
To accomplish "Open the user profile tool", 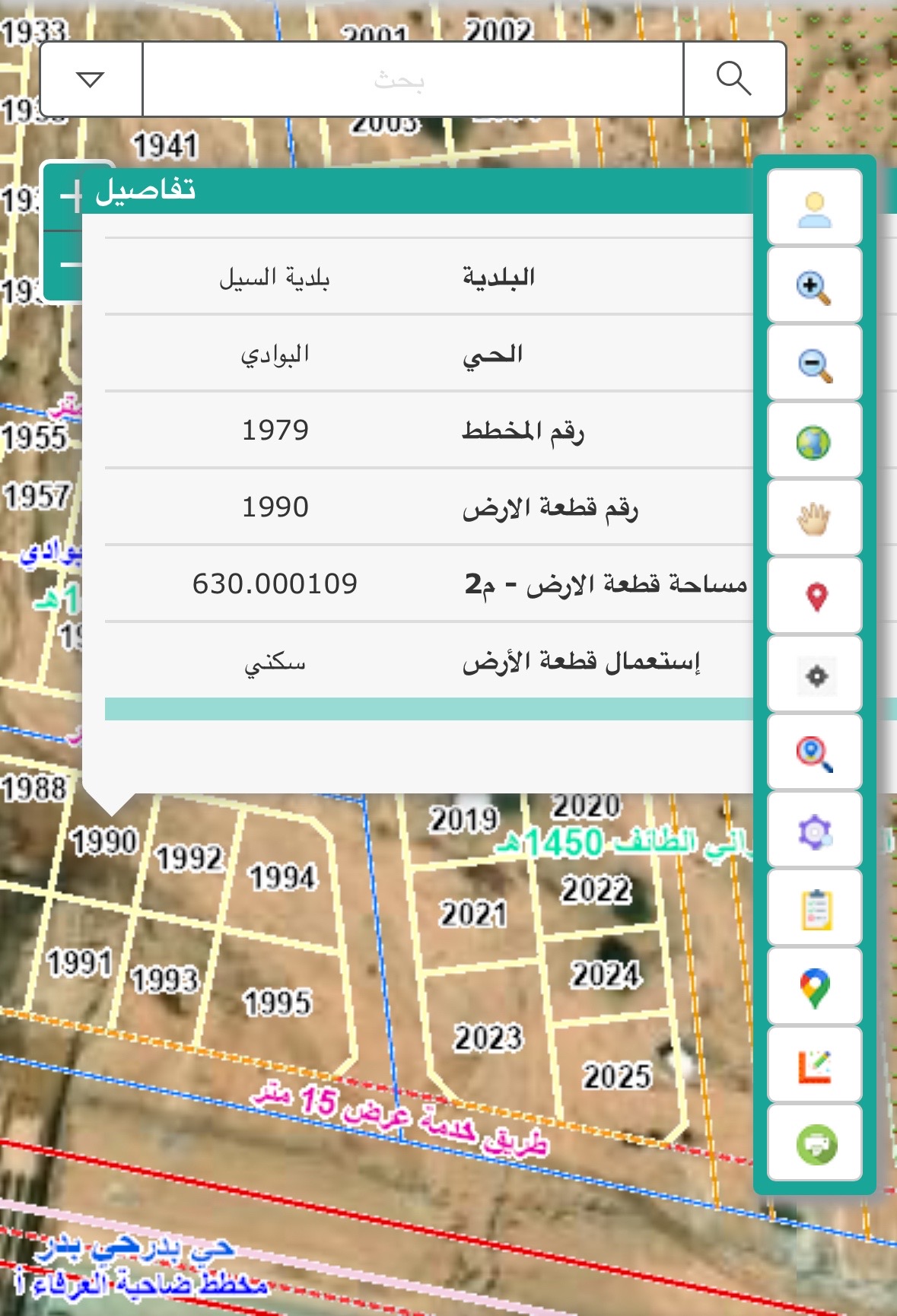I will pyautogui.click(x=814, y=208).
